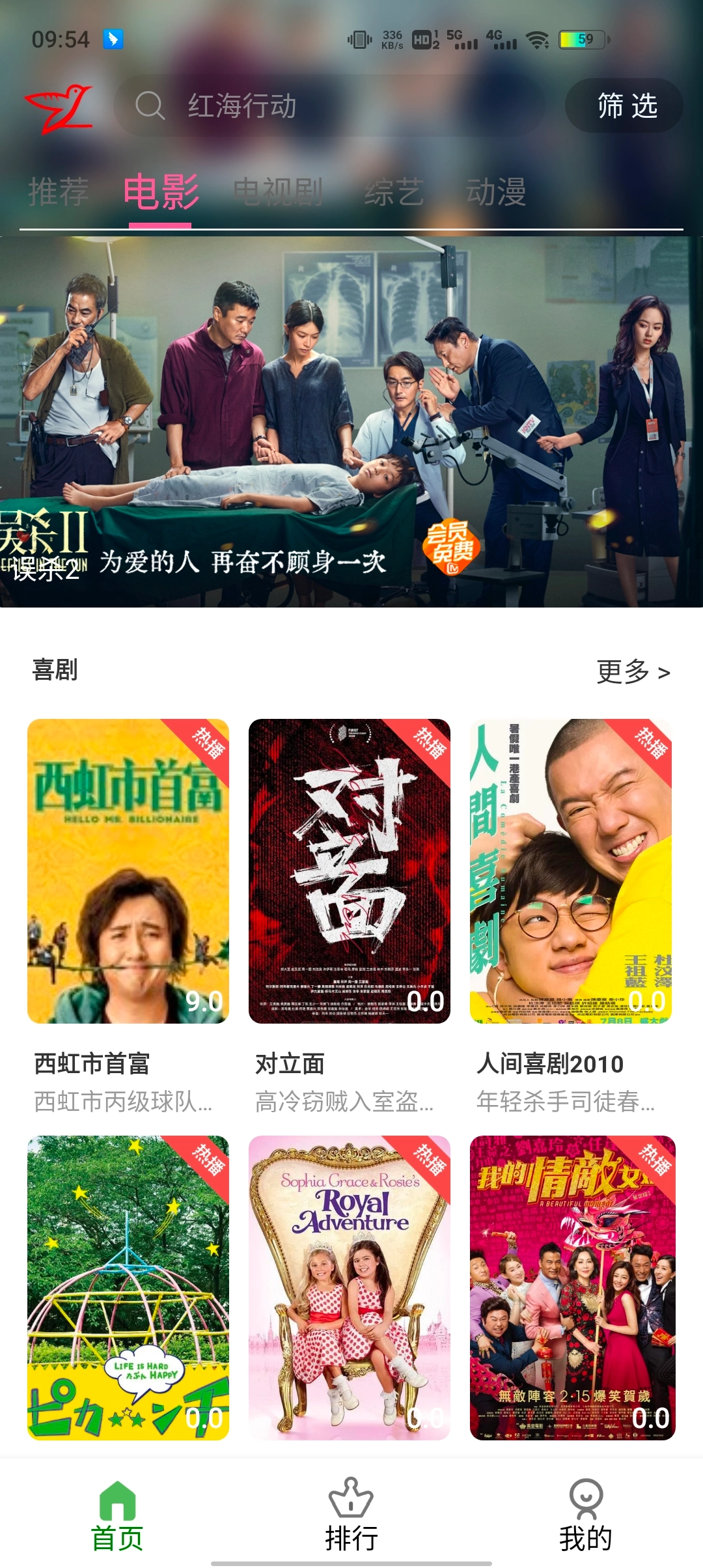Go to the 我的 profile tab

586,1515
